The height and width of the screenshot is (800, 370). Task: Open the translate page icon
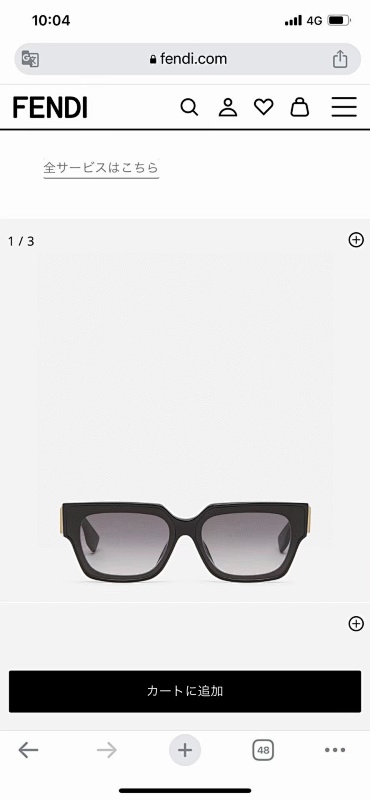pos(31,59)
